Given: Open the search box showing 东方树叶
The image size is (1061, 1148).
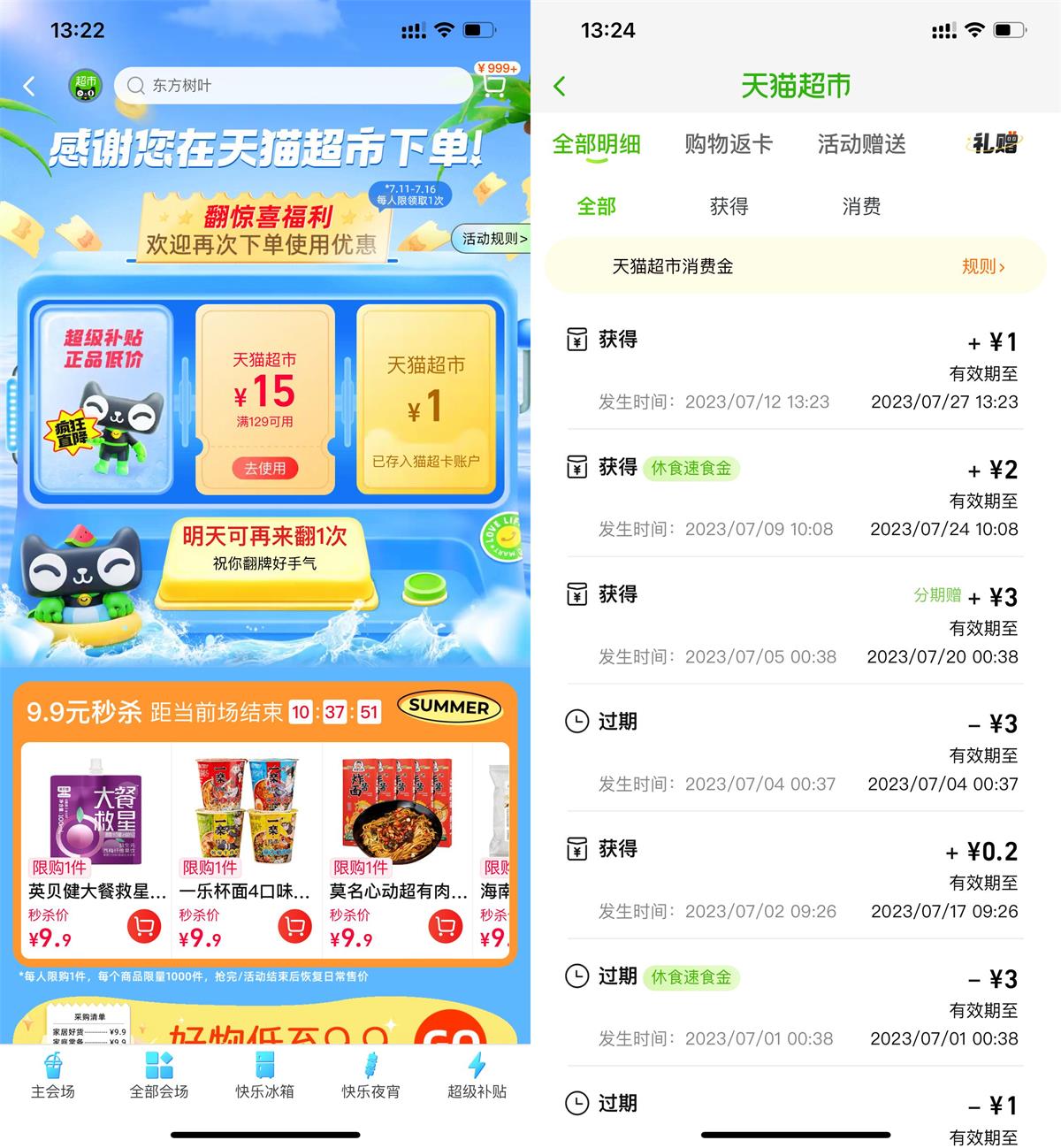Looking at the screenshot, I should pyautogui.click(x=292, y=86).
